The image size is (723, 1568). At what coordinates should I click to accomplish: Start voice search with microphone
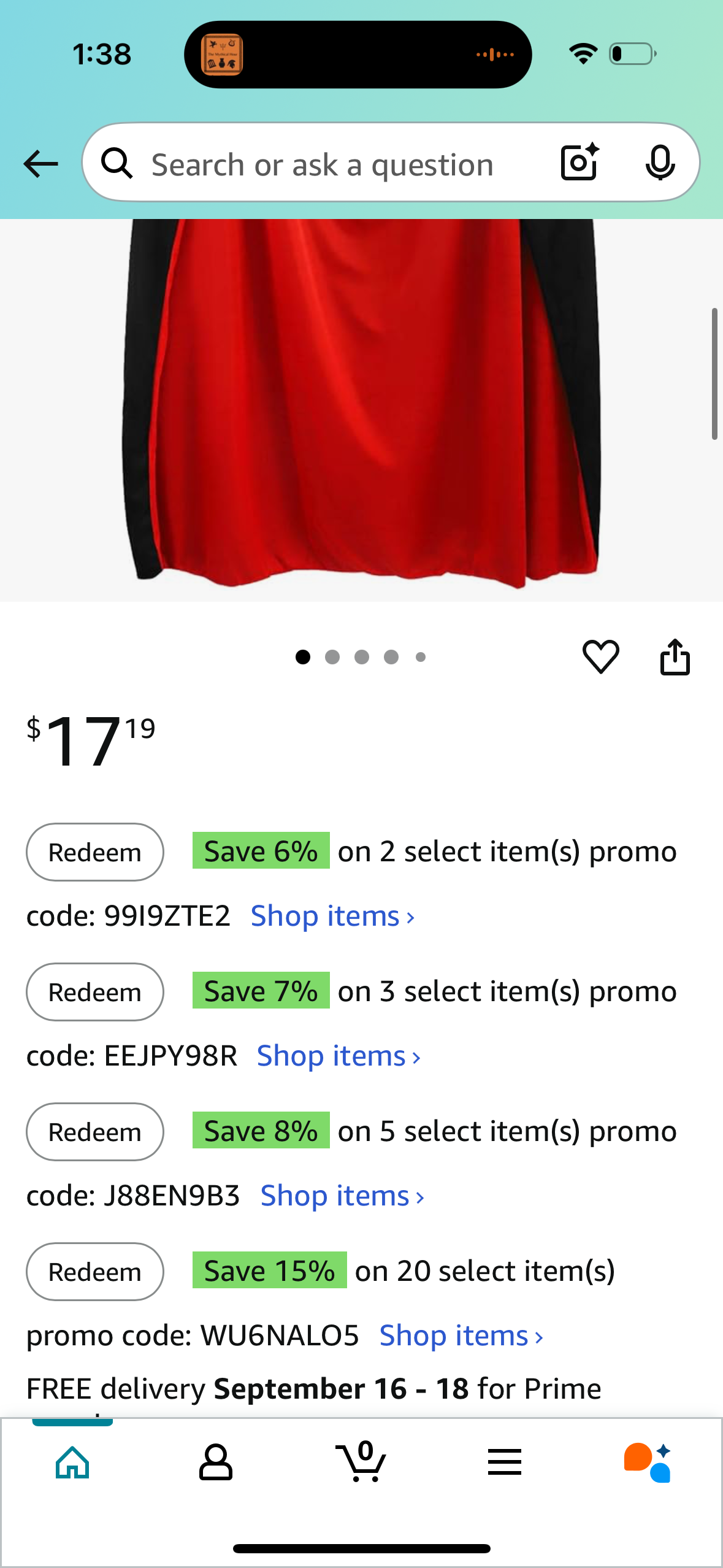[660, 163]
